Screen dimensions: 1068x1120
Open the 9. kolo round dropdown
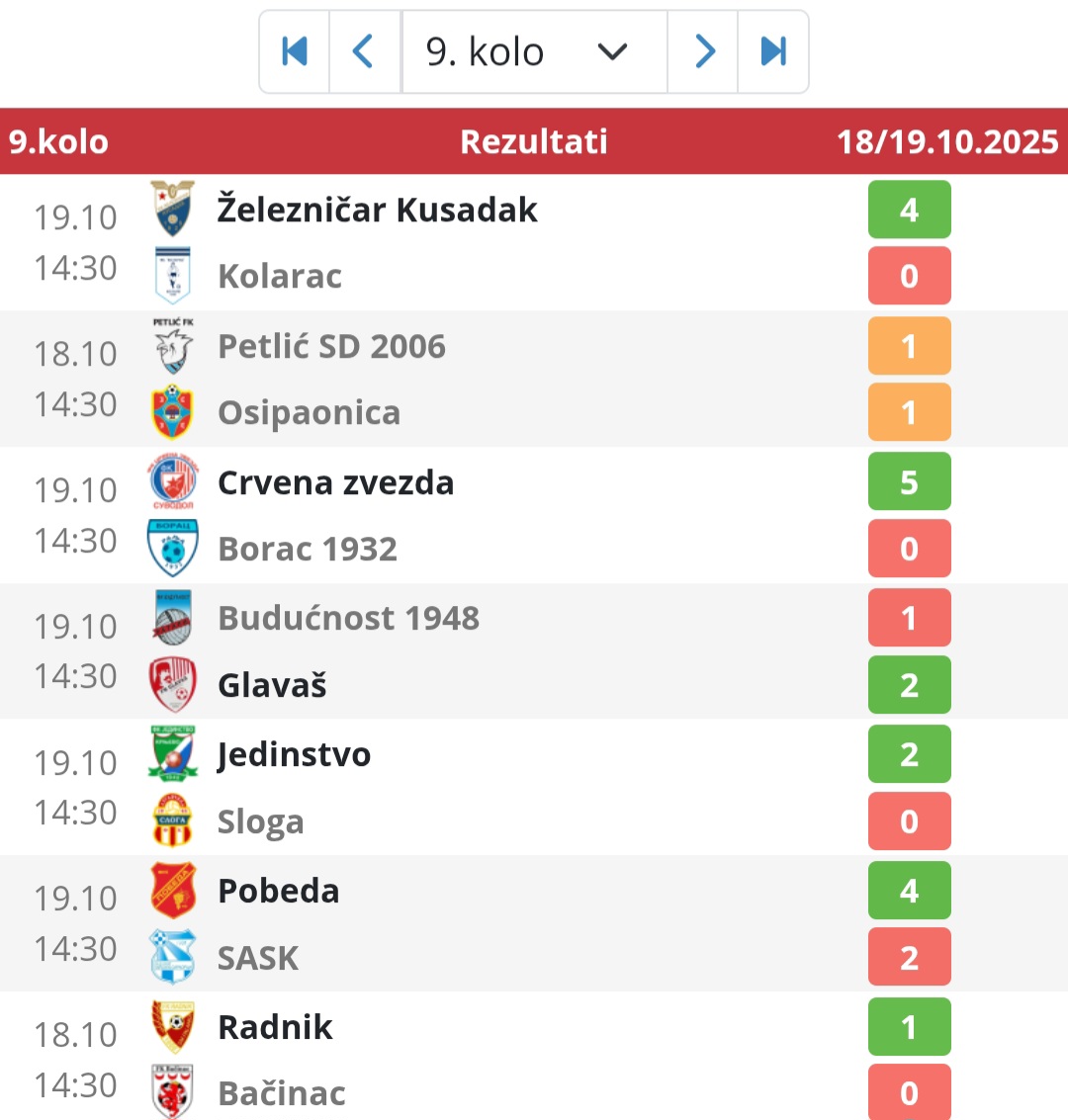[534, 51]
